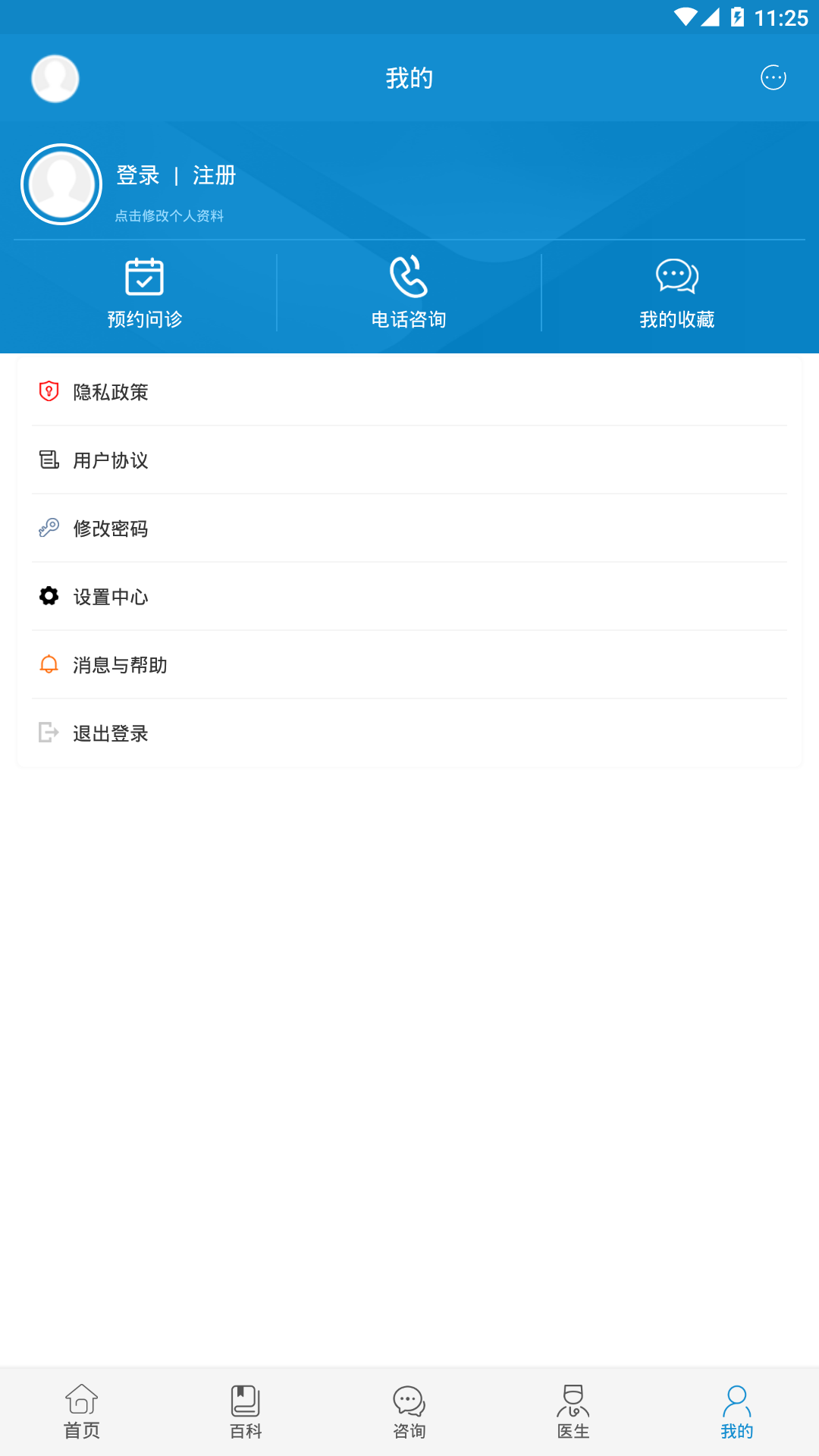Open 我的收藏 favorites
This screenshot has width=819, height=1456.
(676, 293)
